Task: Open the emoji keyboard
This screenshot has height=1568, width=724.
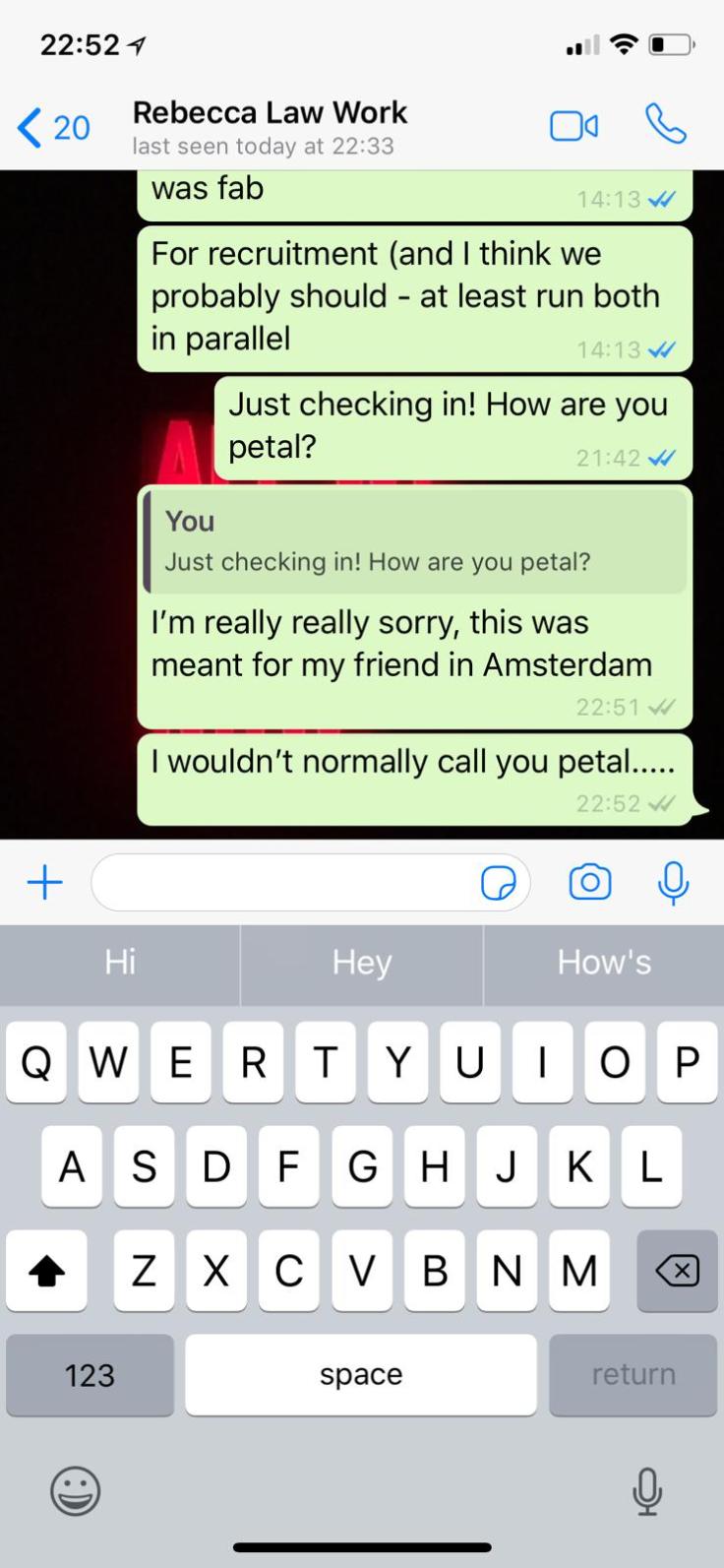Action: coord(76,1490)
